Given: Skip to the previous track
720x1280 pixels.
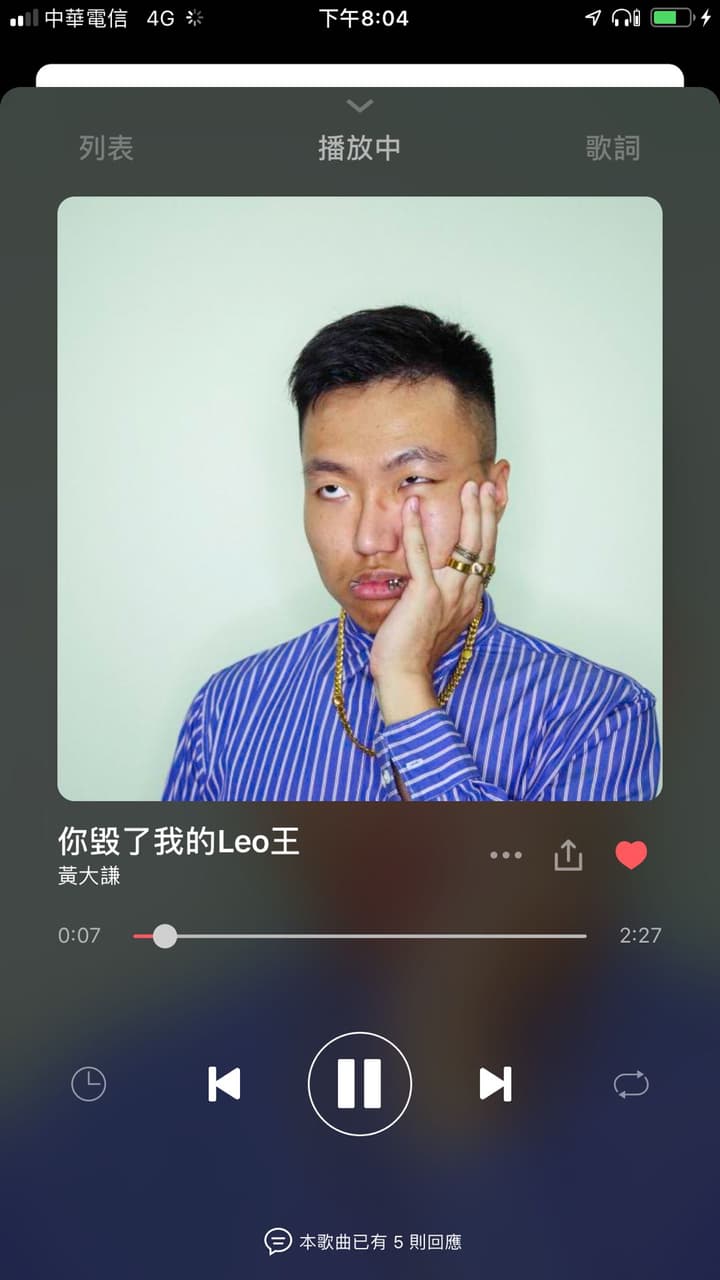Looking at the screenshot, I should tap(224, 1084).
